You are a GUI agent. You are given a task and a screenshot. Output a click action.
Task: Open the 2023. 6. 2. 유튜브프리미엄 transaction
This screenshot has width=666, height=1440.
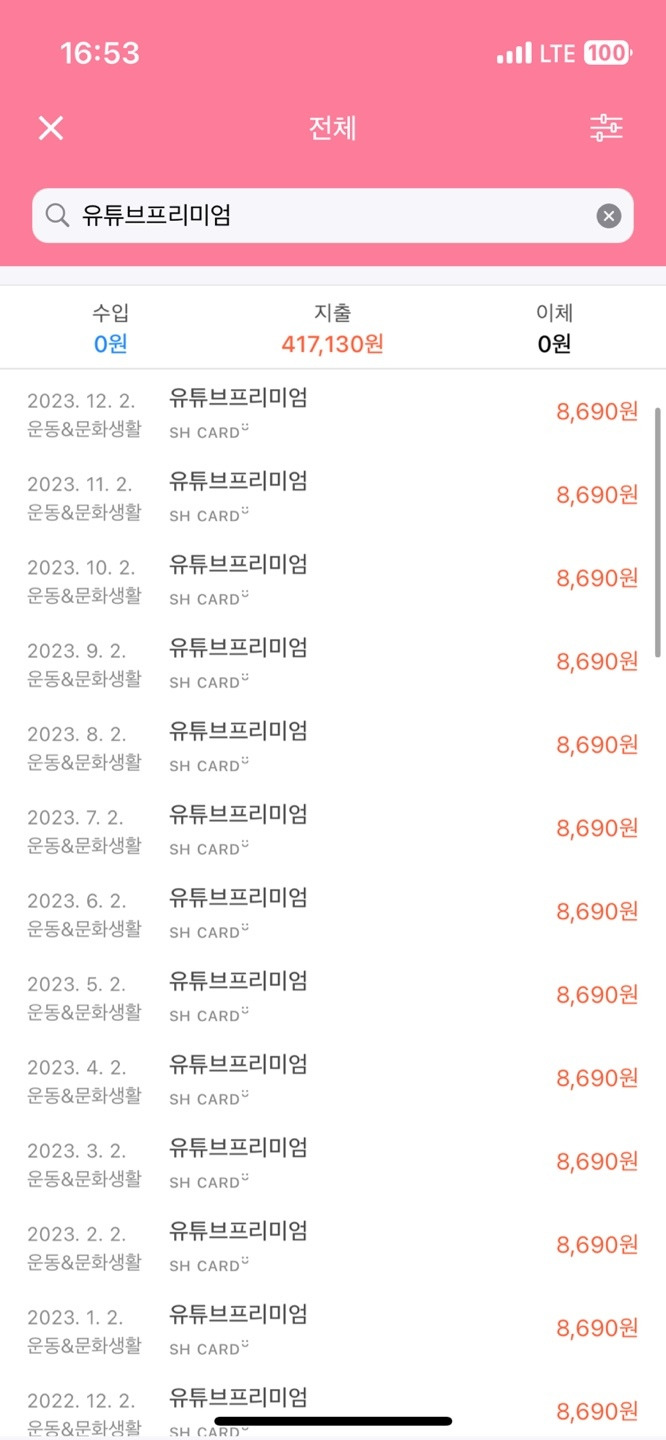[333, 912]
